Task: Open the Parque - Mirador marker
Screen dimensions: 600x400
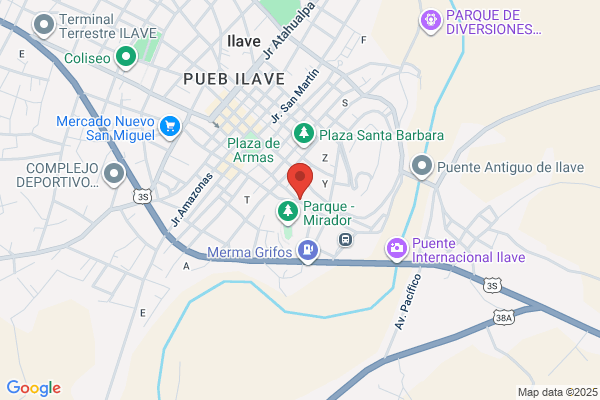Action: [288, 213]
